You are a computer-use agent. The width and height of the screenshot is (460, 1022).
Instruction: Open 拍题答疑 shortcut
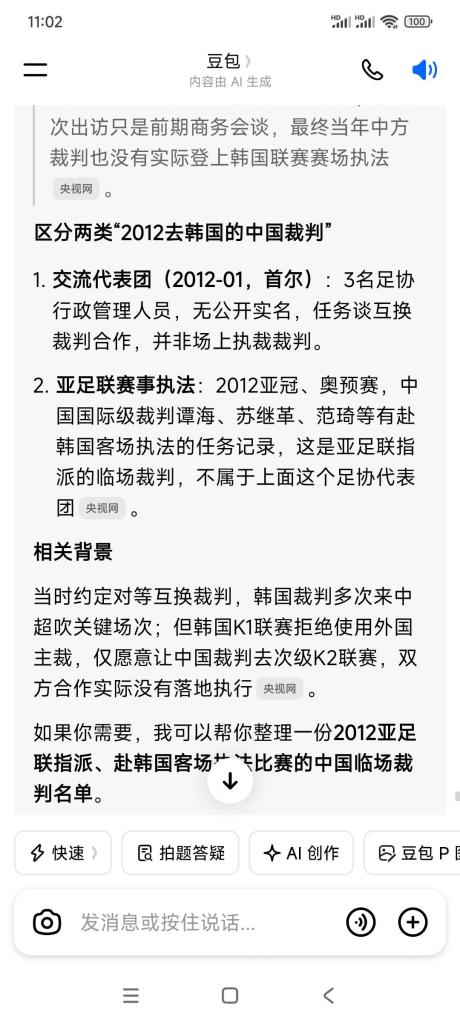pos(180,853)
